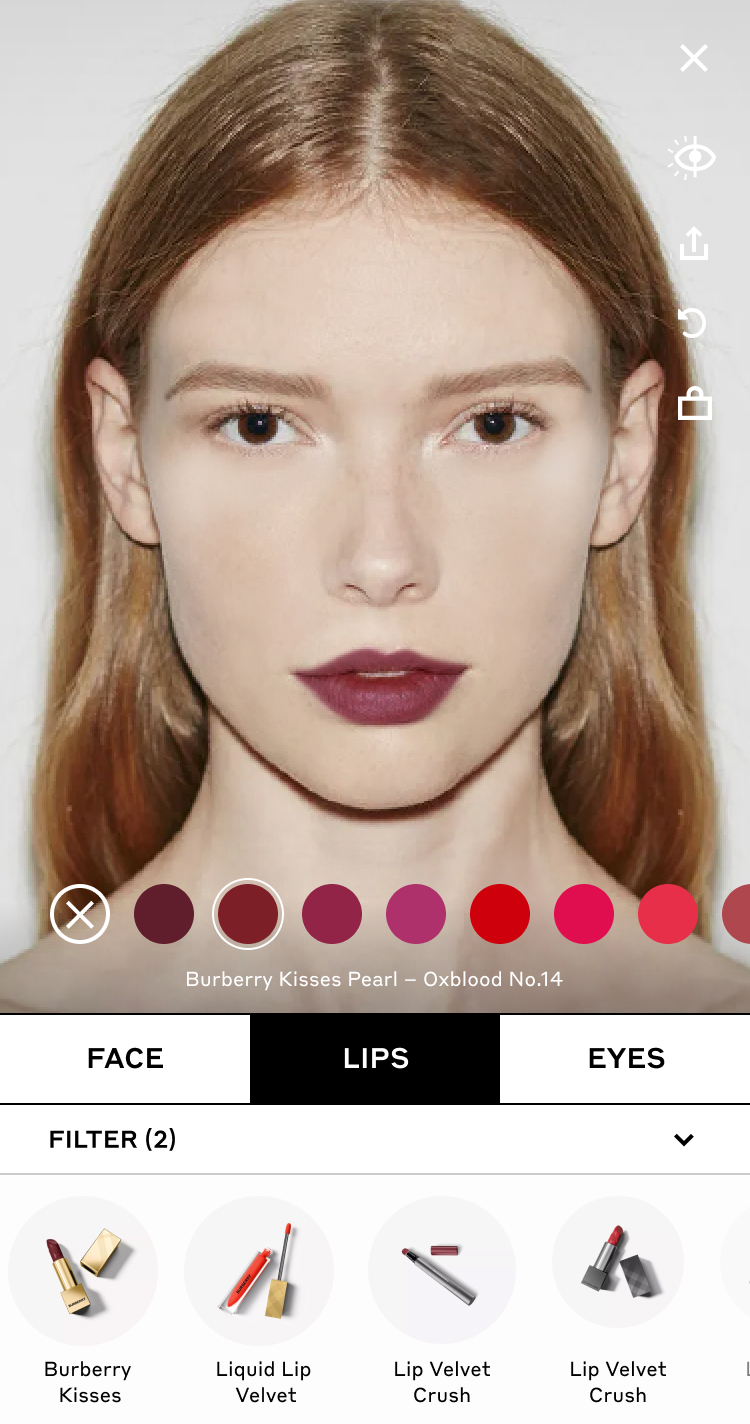Pick the bright red lip shade

[500, 914]
